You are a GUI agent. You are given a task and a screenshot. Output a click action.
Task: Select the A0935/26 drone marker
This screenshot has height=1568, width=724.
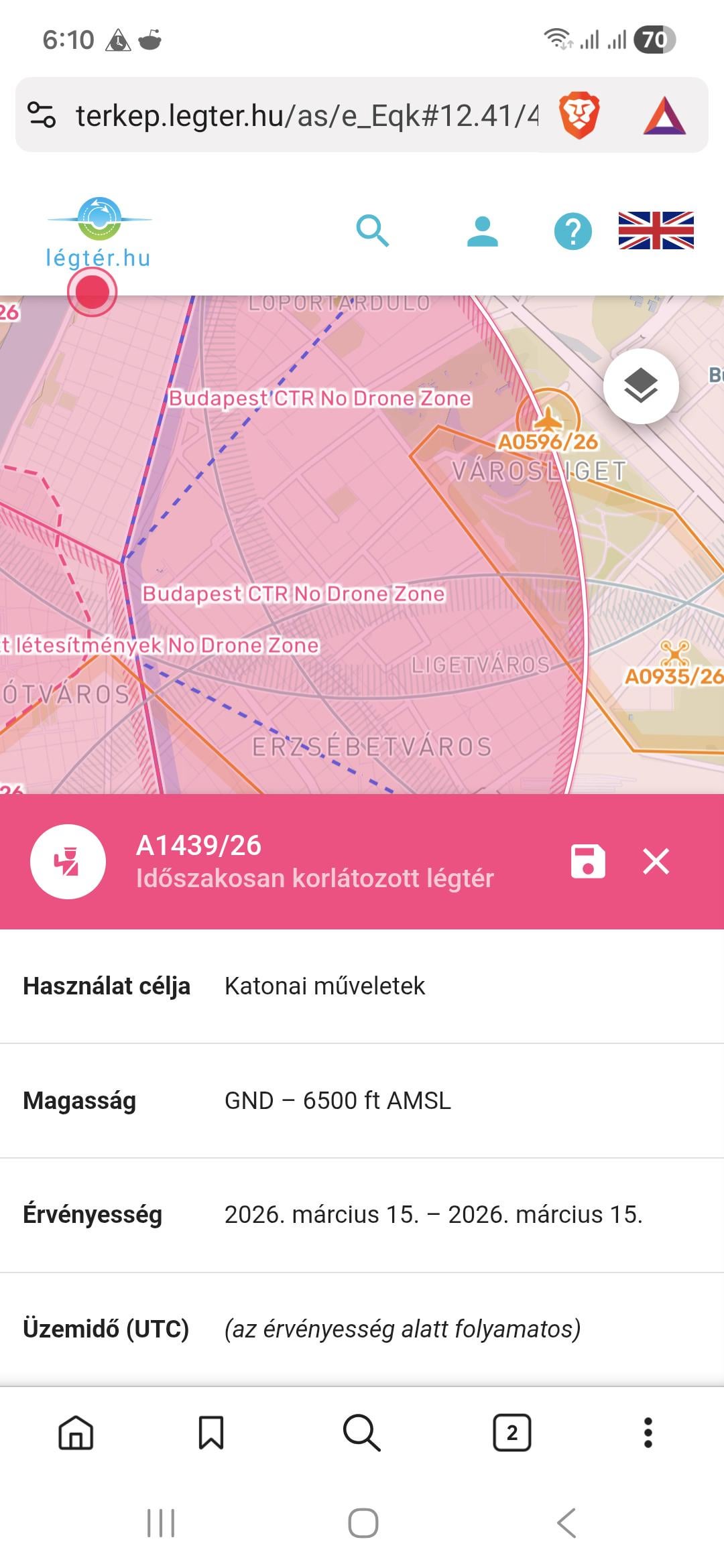coord(674,653)
